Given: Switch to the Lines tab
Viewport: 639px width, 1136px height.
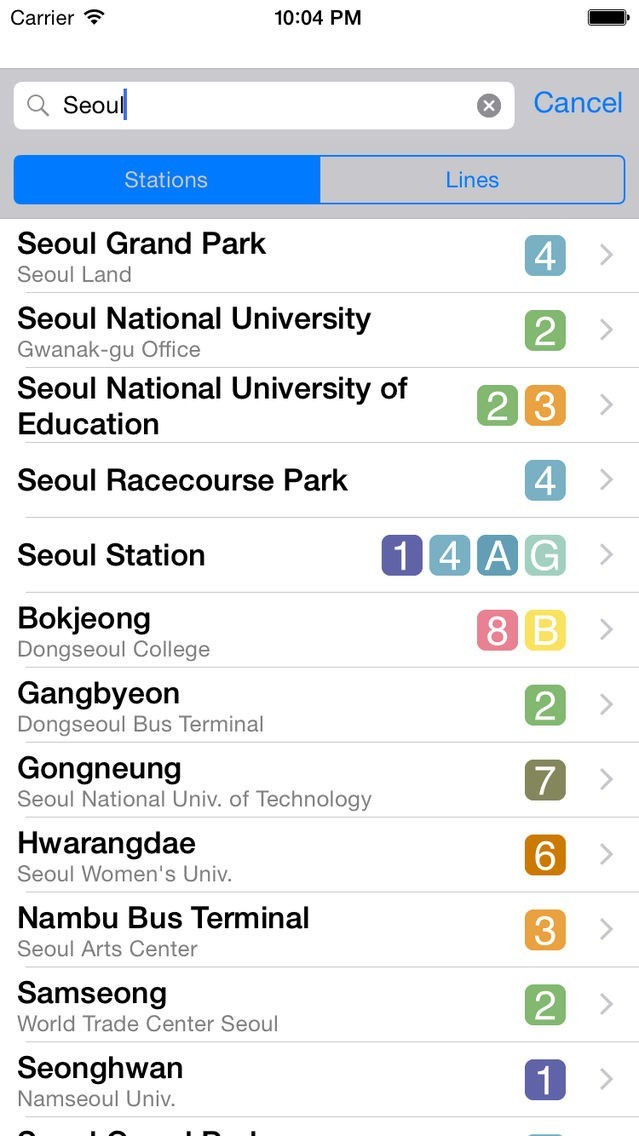Looking at the screenshot, I should (x=472, y=180).
